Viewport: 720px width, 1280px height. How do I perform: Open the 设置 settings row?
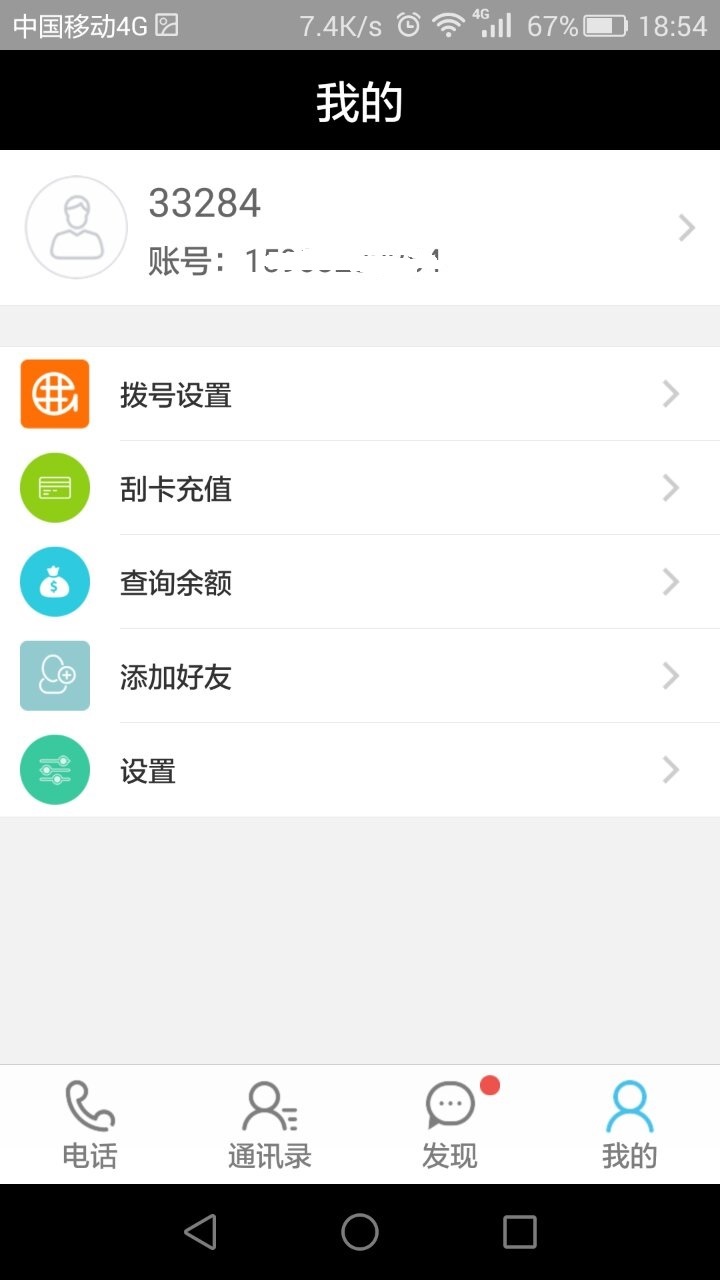tap(360, 771)
